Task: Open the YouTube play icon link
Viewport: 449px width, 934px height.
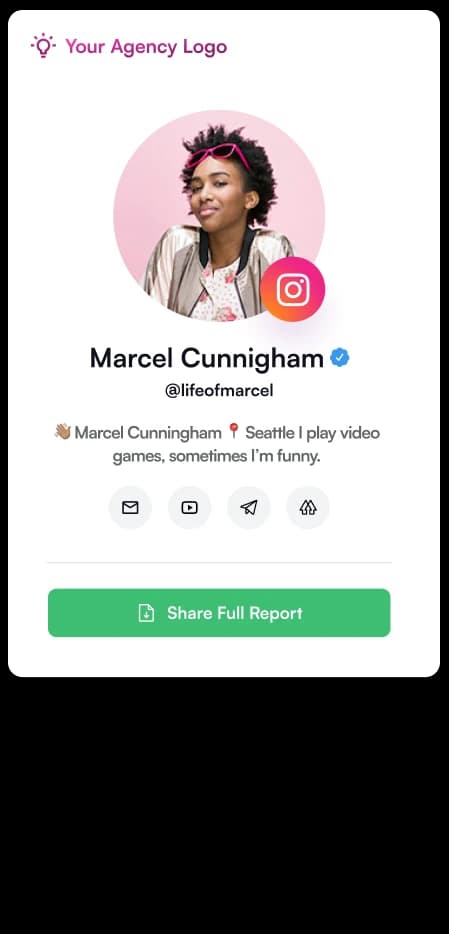Action: click(x=189, y=508)
